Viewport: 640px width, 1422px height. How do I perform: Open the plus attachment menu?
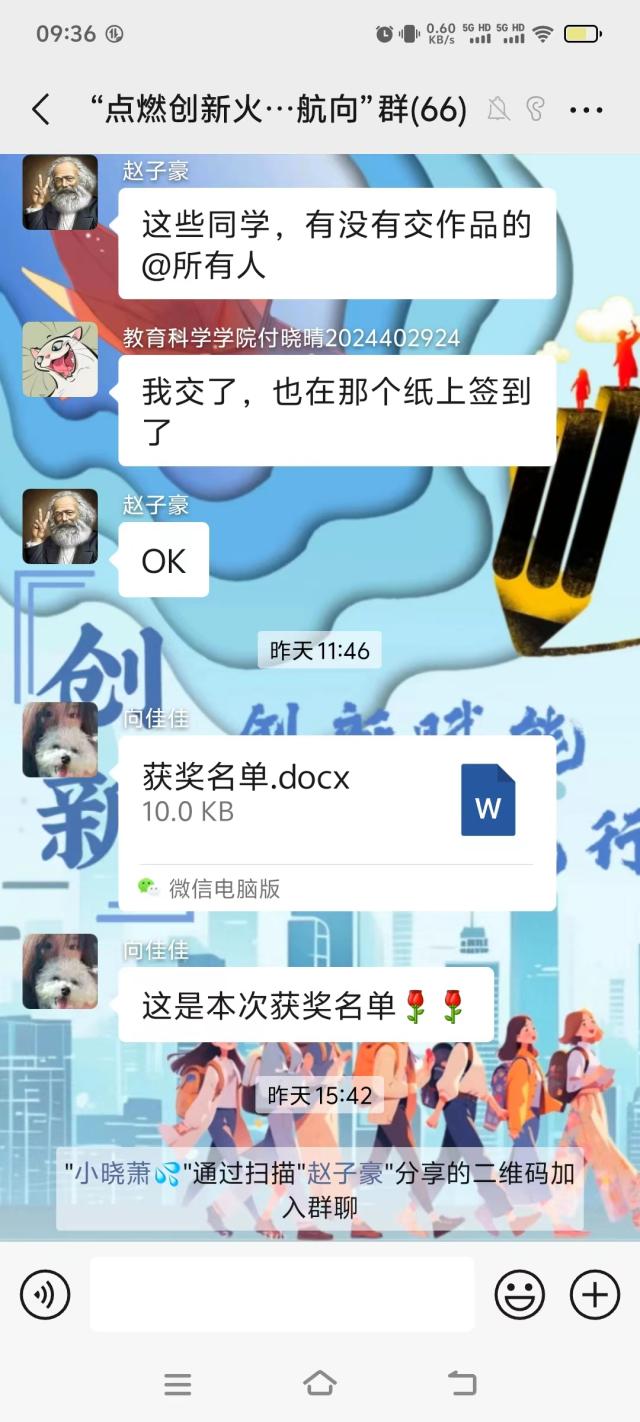point(595,1295)
